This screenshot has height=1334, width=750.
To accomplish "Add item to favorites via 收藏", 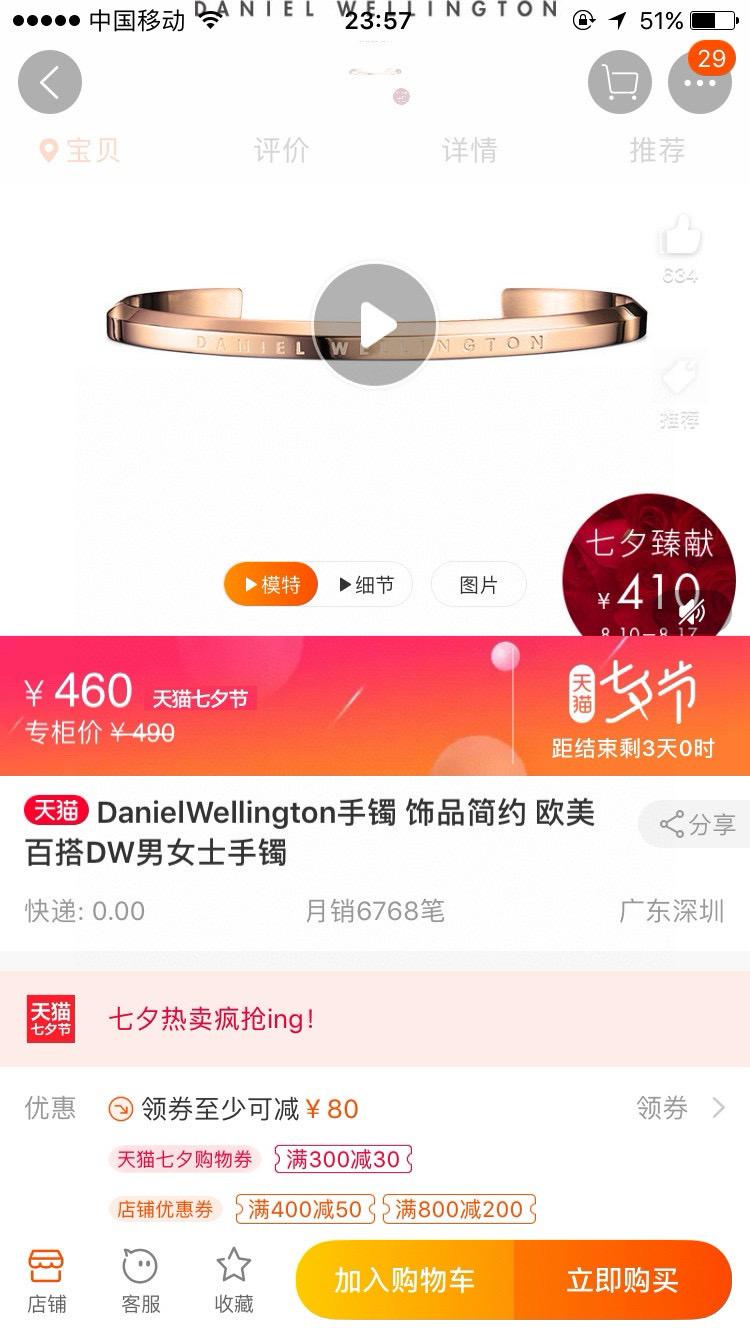I will point(234,1281).
